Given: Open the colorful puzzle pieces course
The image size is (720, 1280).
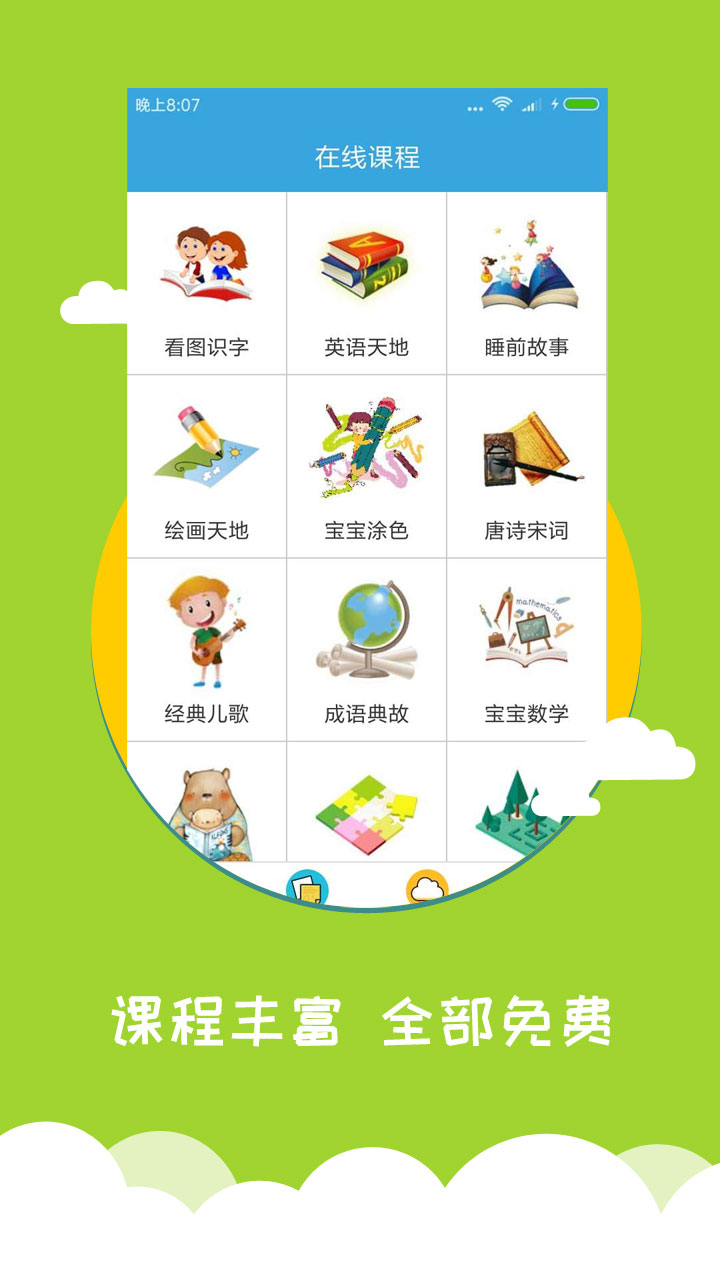Looking at the screenshot, I should point(365,805).
